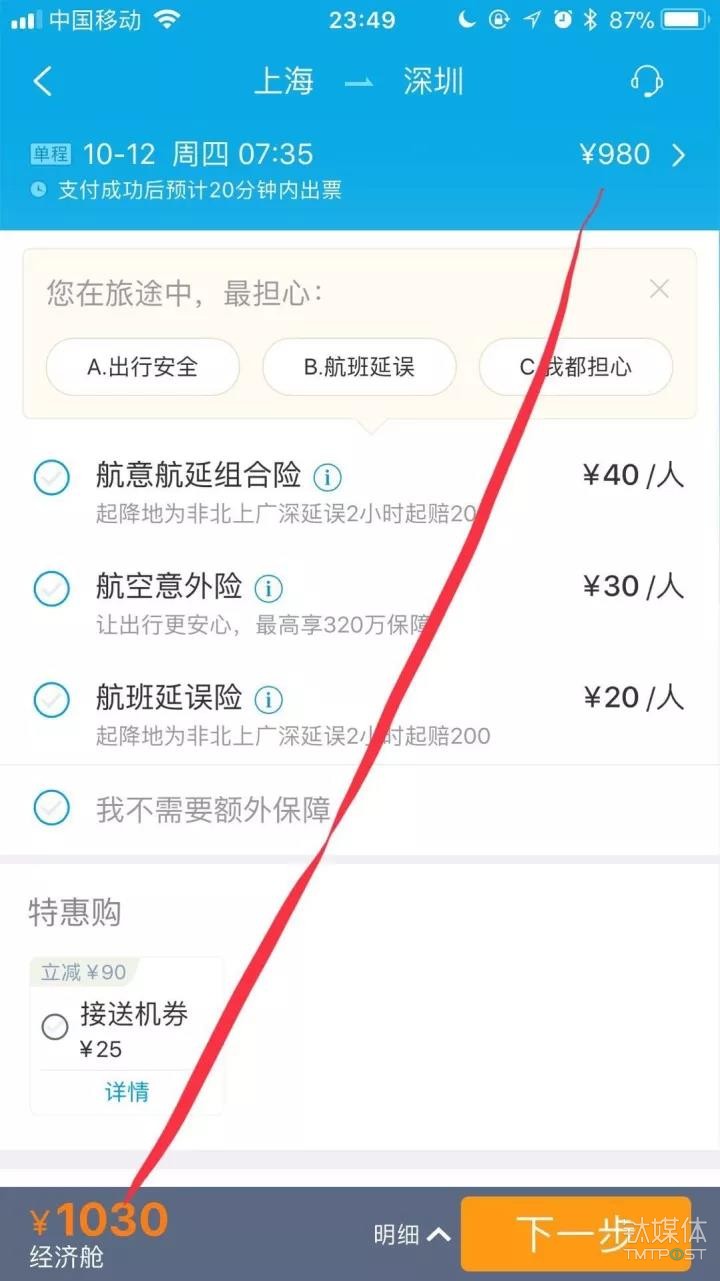
Task: Dismiss the travel worry survey card
Action: point(659,289)
